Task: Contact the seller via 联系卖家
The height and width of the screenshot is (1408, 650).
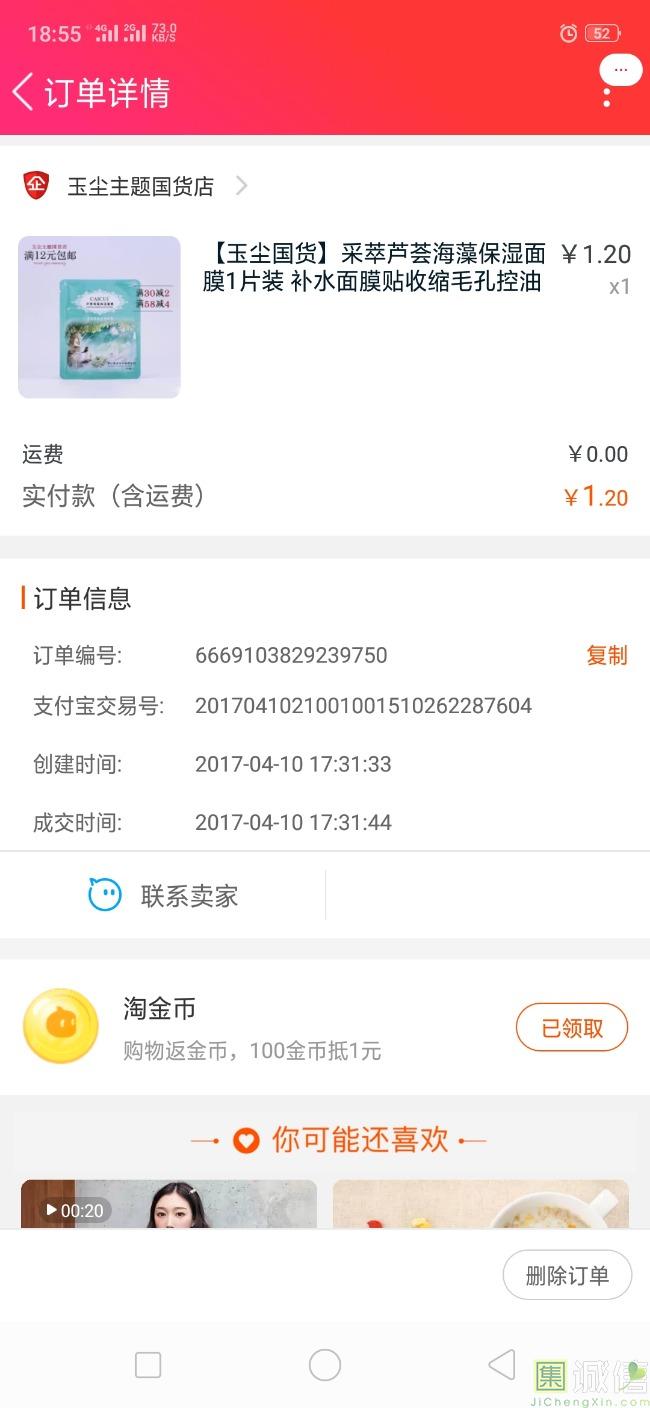Action: [163, 895]
